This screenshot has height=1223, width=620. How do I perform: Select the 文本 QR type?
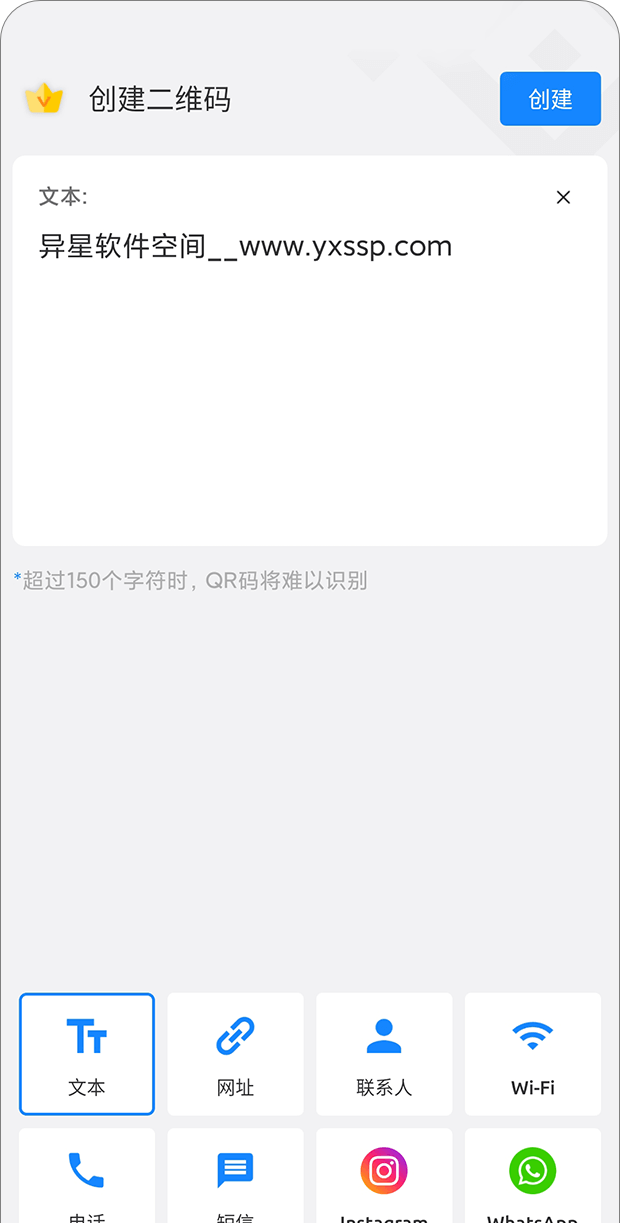point(87,1053)
